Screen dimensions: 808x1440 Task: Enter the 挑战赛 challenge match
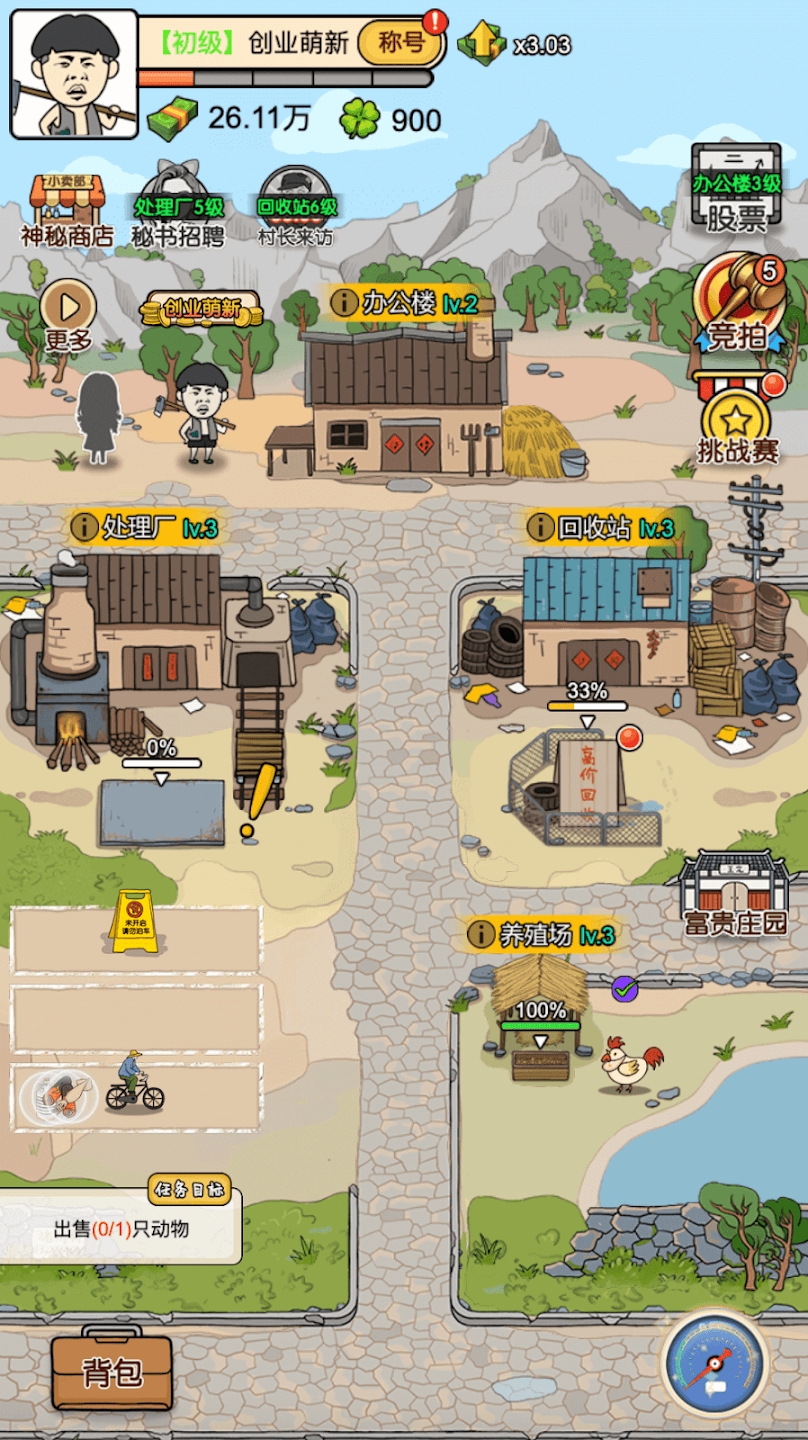point(738,425)
